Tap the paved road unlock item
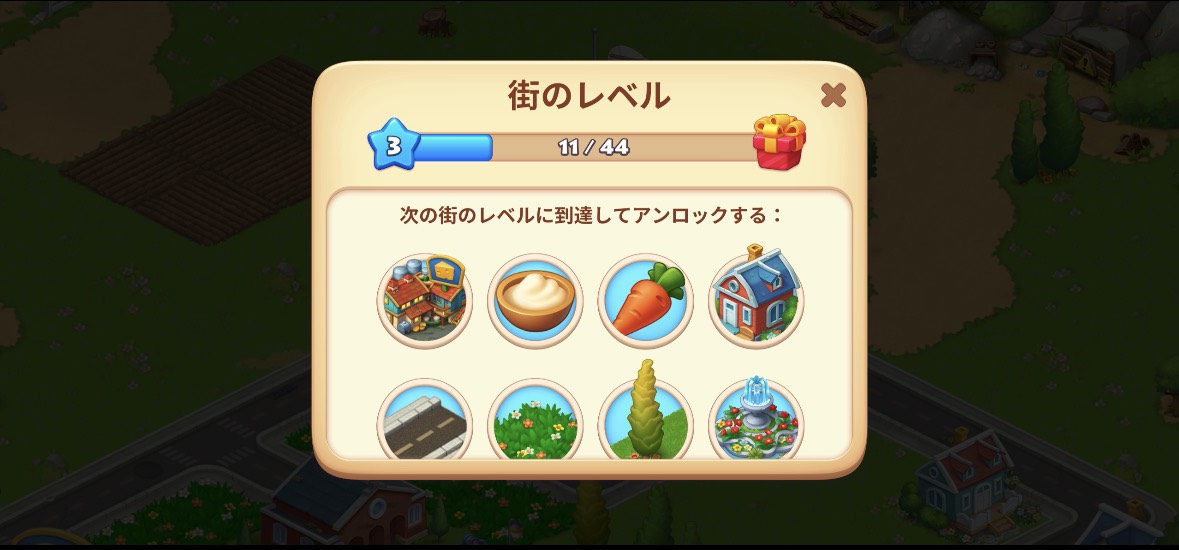This screenshot has height=550, width=1179. tap(424, 422)
